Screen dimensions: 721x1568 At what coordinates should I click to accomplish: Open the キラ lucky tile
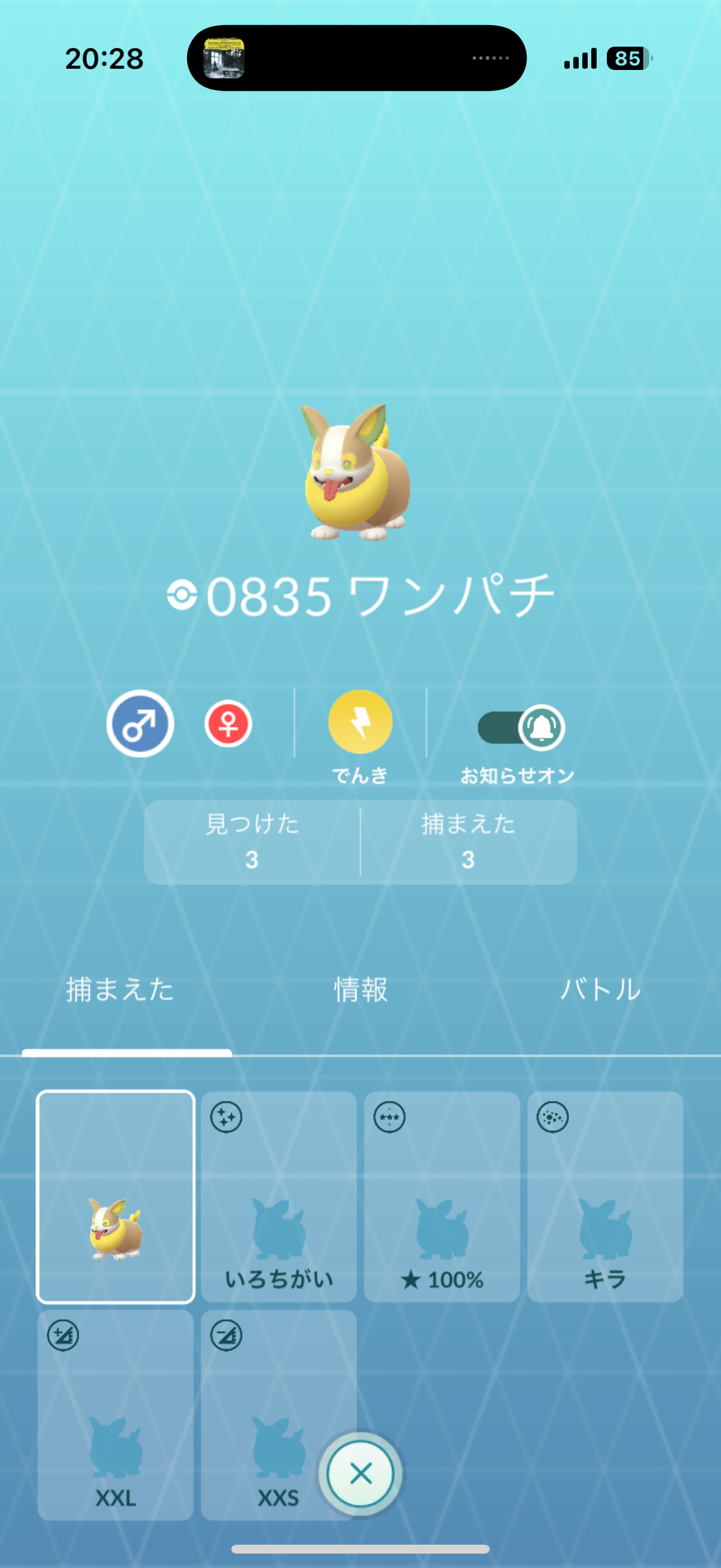[x=605, y=1197]
